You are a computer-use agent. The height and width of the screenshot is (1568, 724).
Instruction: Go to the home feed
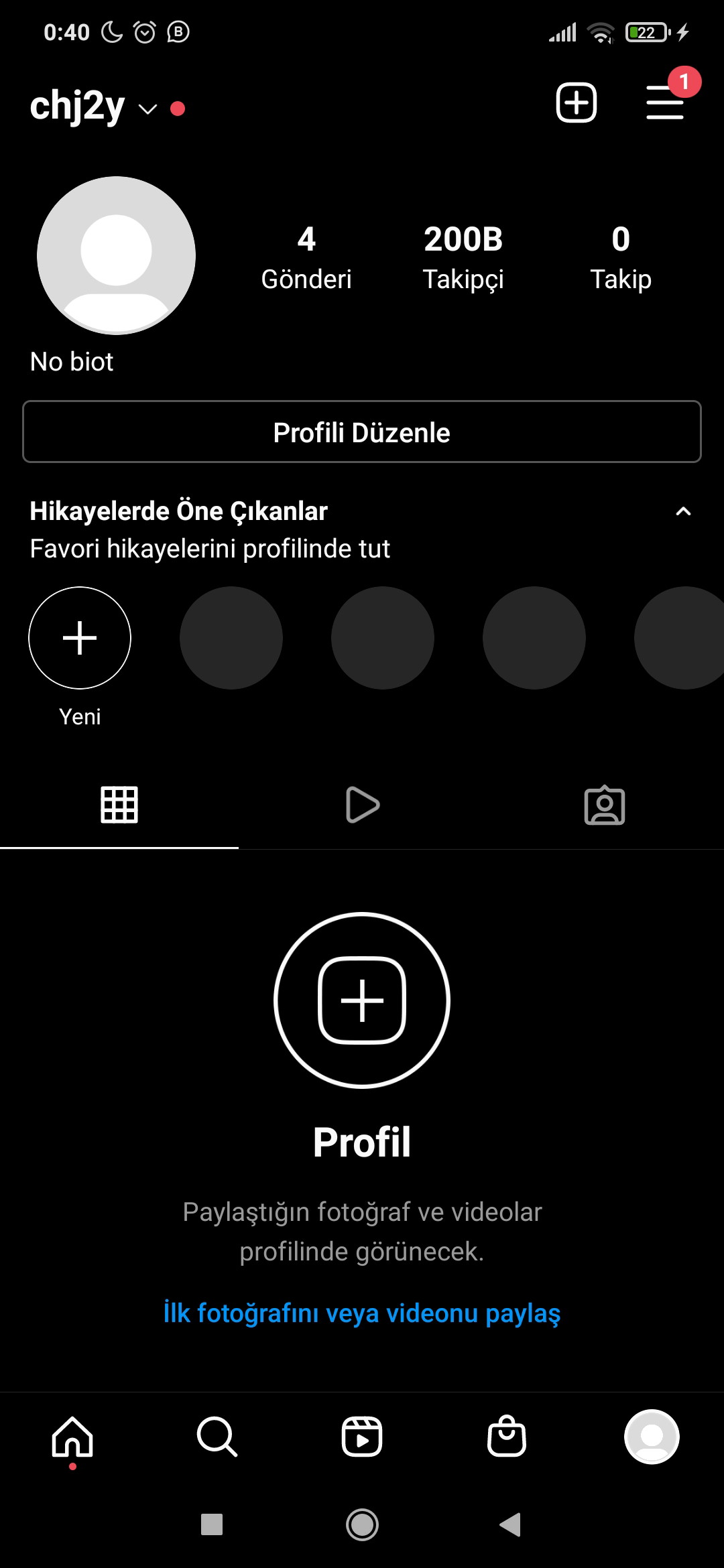(72, 1437)
